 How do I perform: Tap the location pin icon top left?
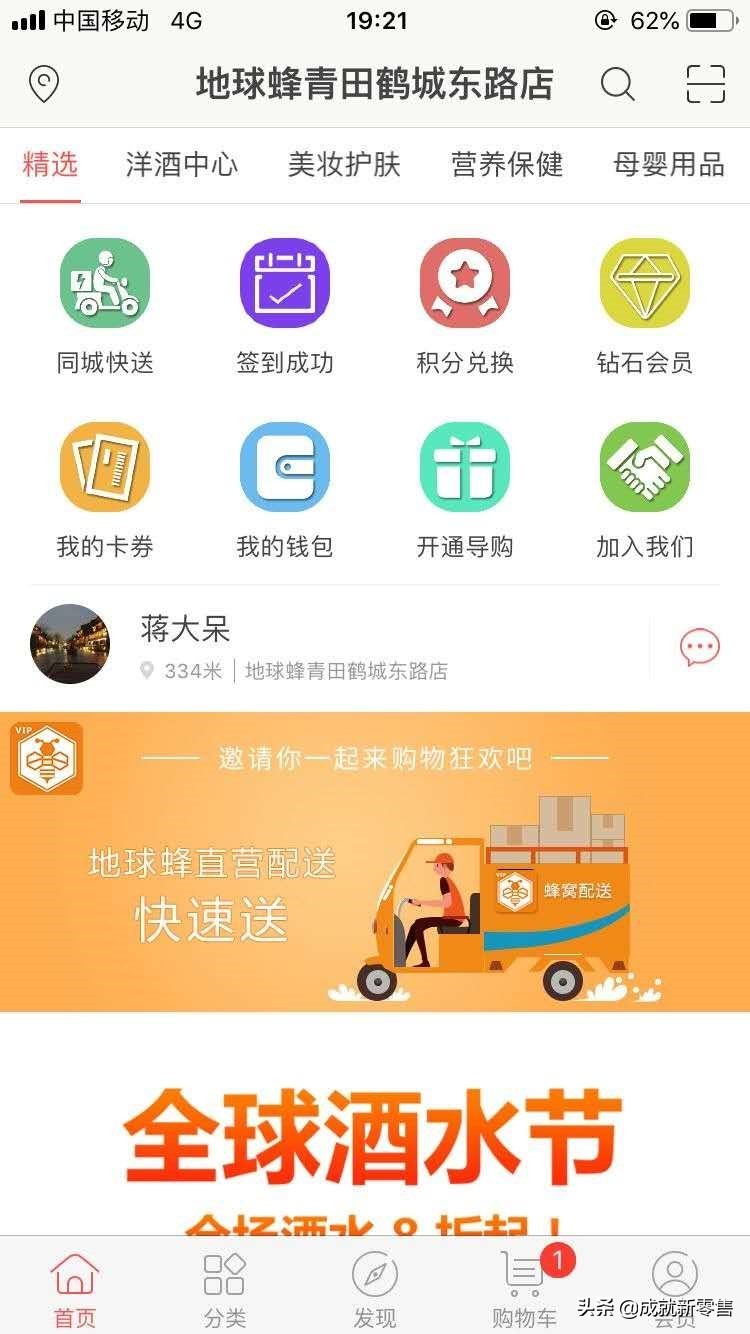42,86
